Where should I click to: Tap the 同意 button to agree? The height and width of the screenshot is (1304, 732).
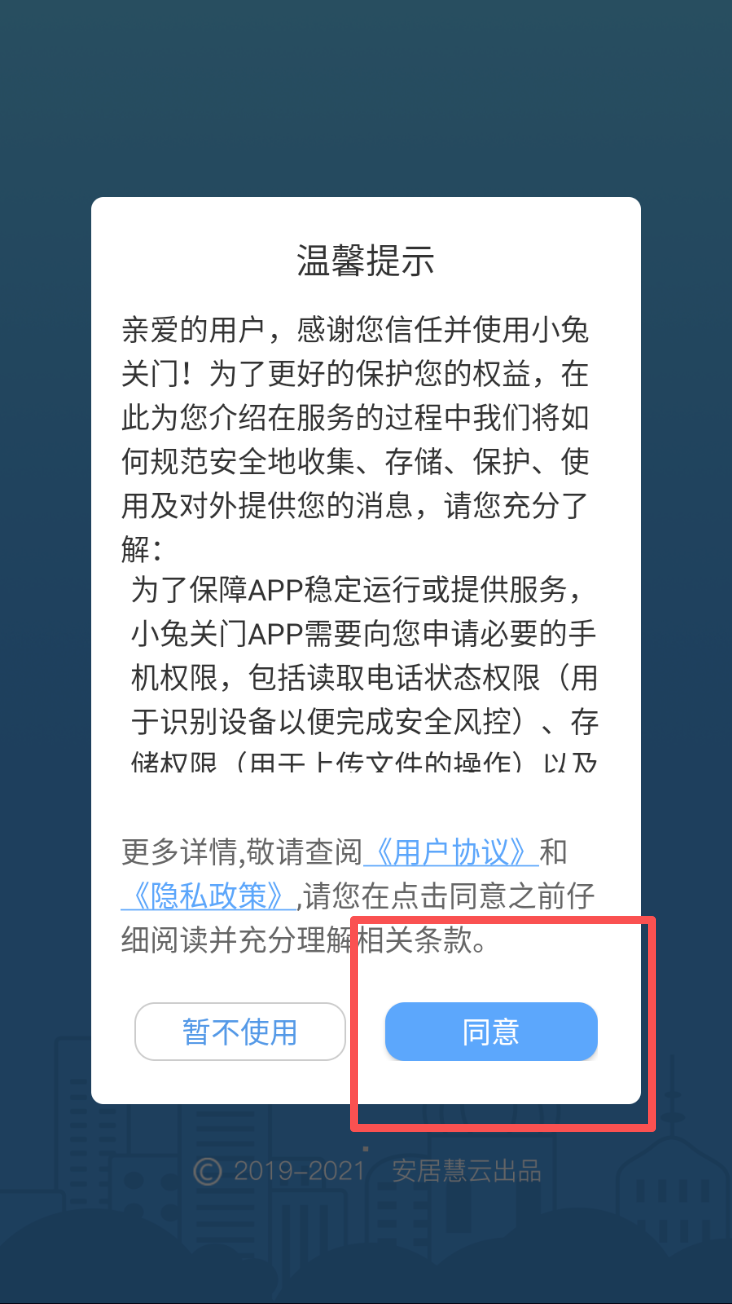click(x=491, y=1031)
